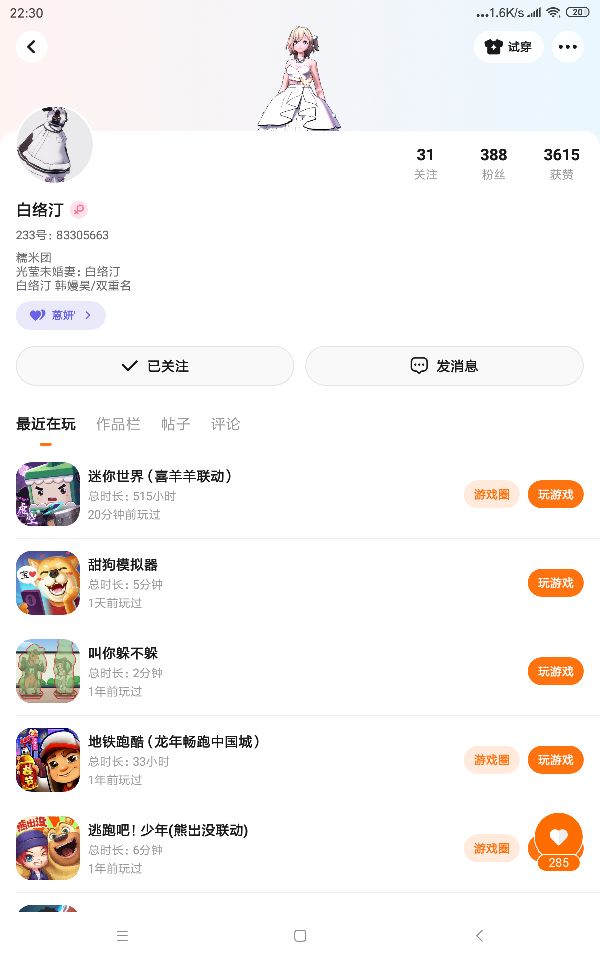Tap the 已关注 following button
This screenshot has height=960, width=600.
[155, 366]
